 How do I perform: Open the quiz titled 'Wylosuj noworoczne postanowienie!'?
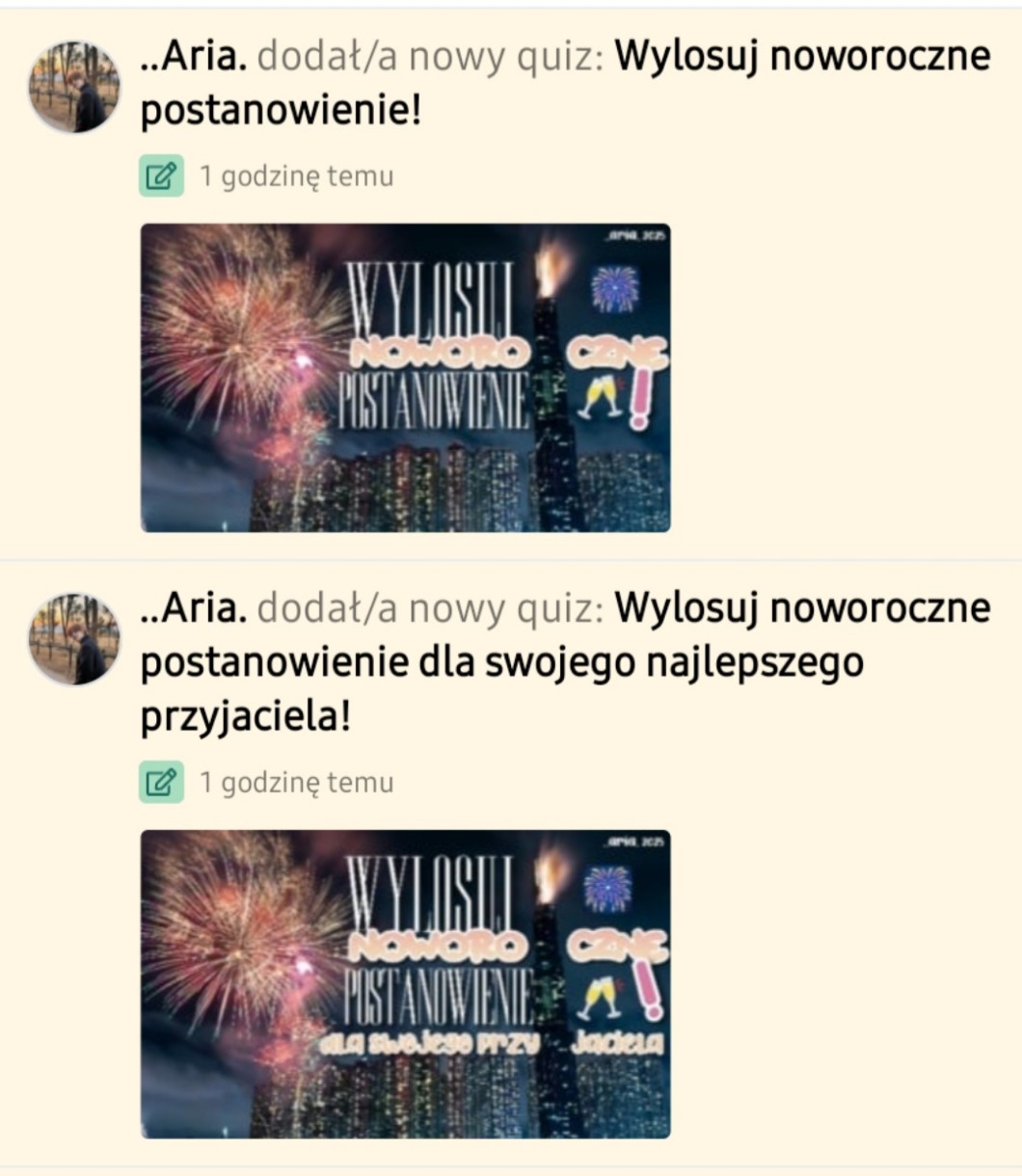(x=800, y=58)
